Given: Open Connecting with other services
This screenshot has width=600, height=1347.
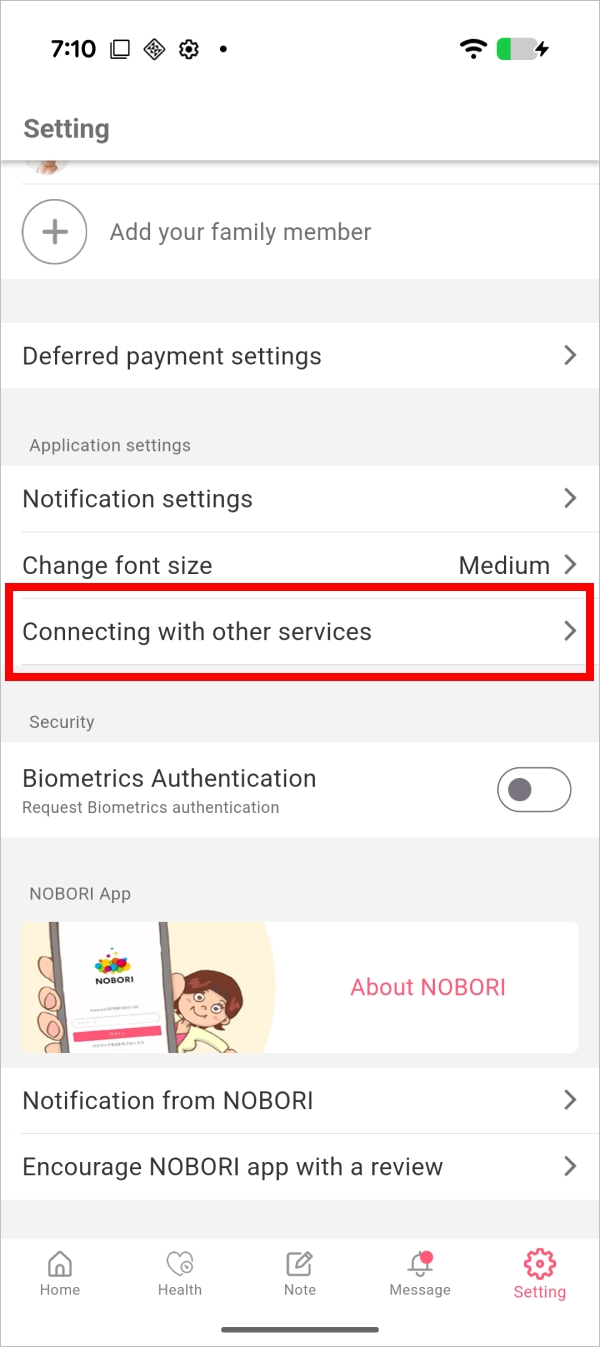Looking at the screenshot, I should point(300,632).
